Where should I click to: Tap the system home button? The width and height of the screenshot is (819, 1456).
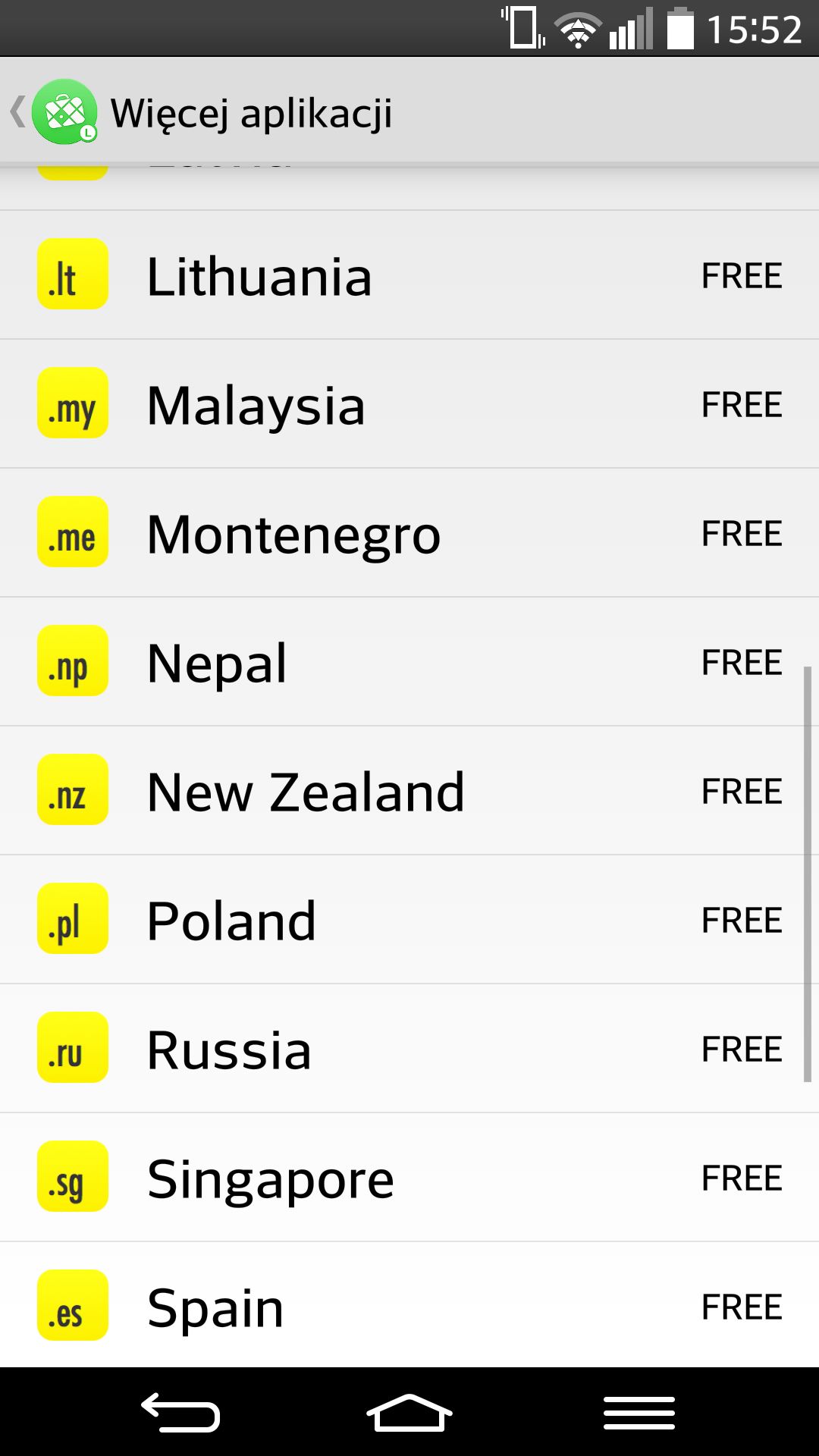coord(409,1413)
